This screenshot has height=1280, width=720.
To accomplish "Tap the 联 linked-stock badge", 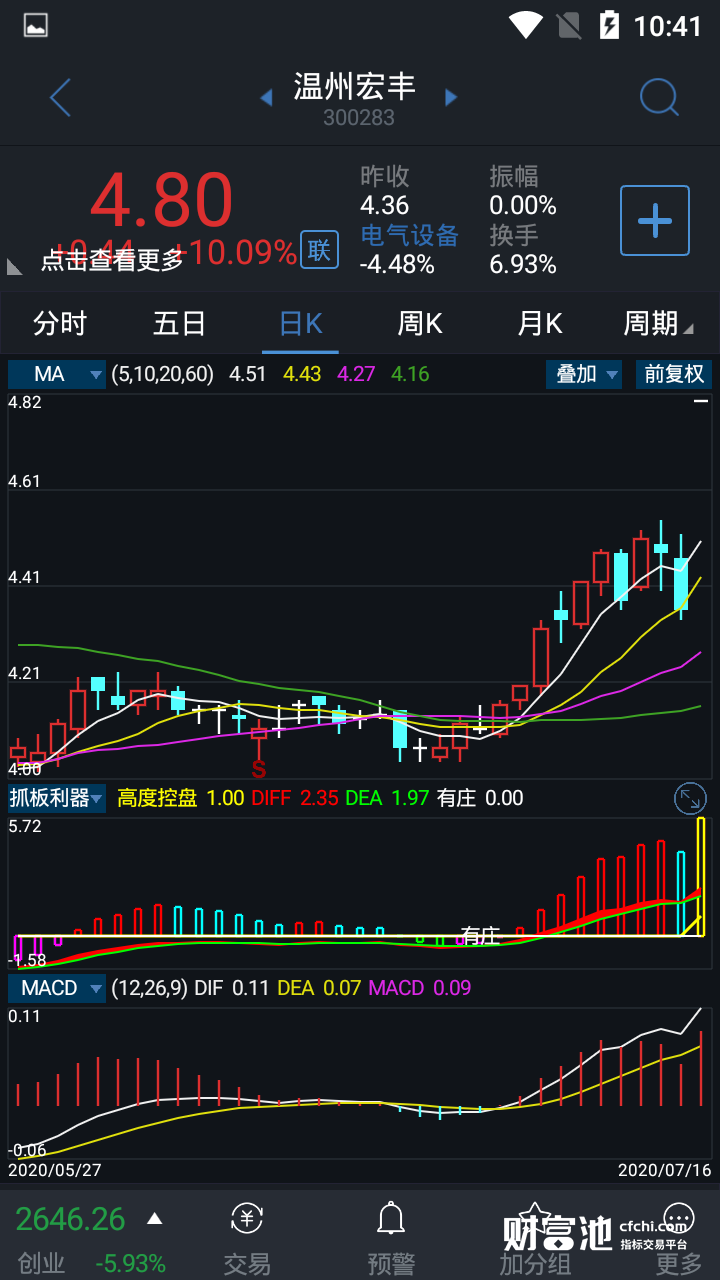I will click(318, 250).
